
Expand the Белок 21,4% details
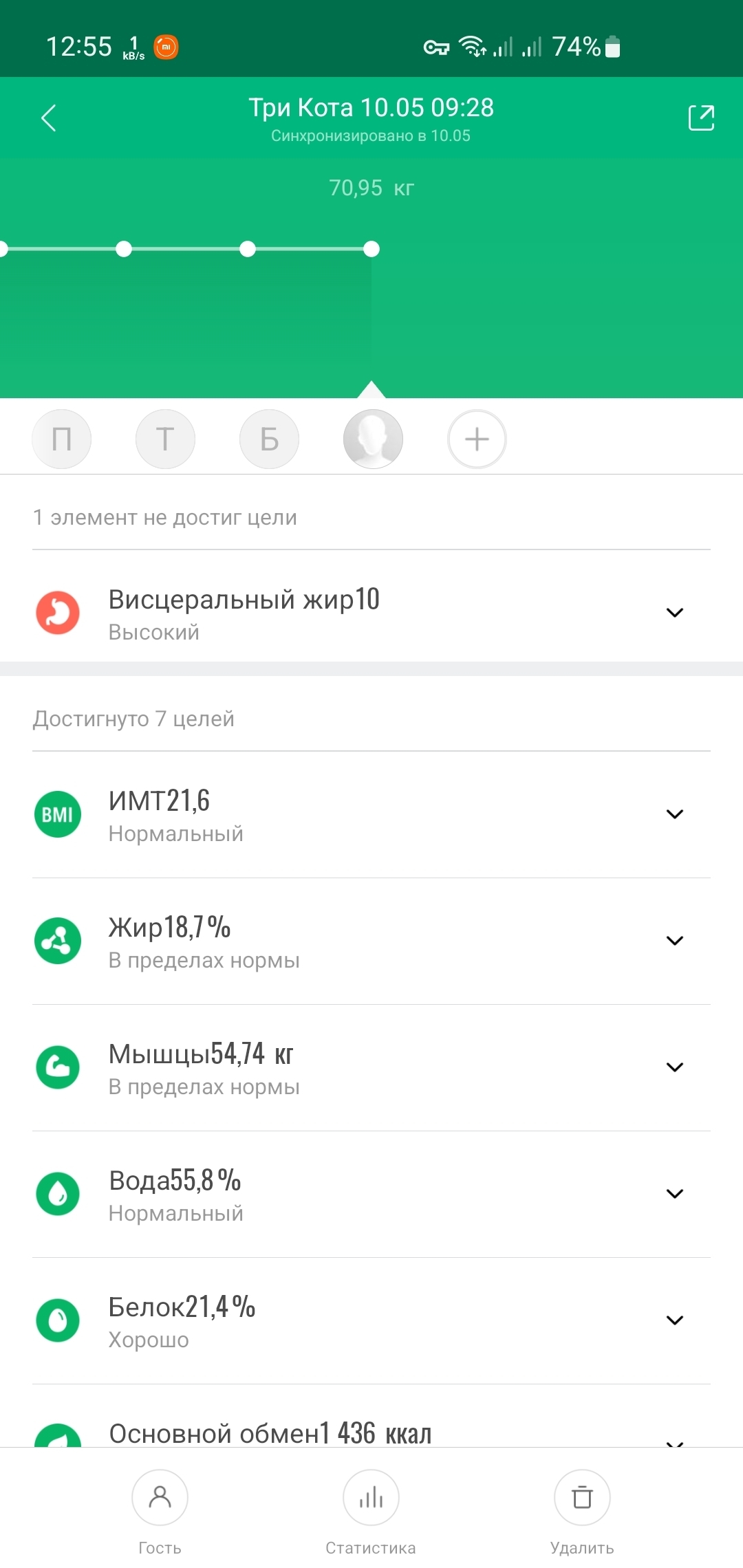(x=675, y=1320)
